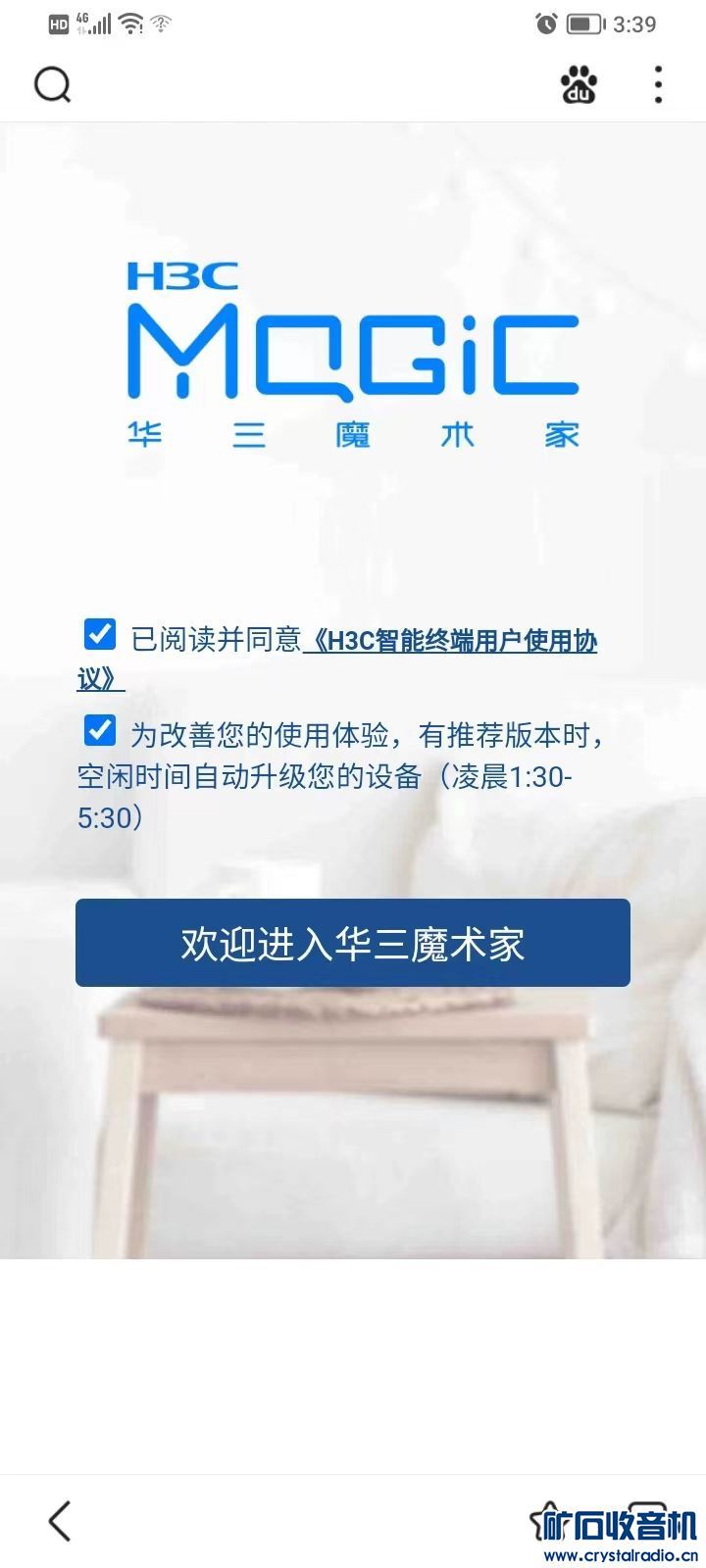Go back with the bottom-left arrow
This screenshot has width=706, height=1568.
coord(60,1521)
